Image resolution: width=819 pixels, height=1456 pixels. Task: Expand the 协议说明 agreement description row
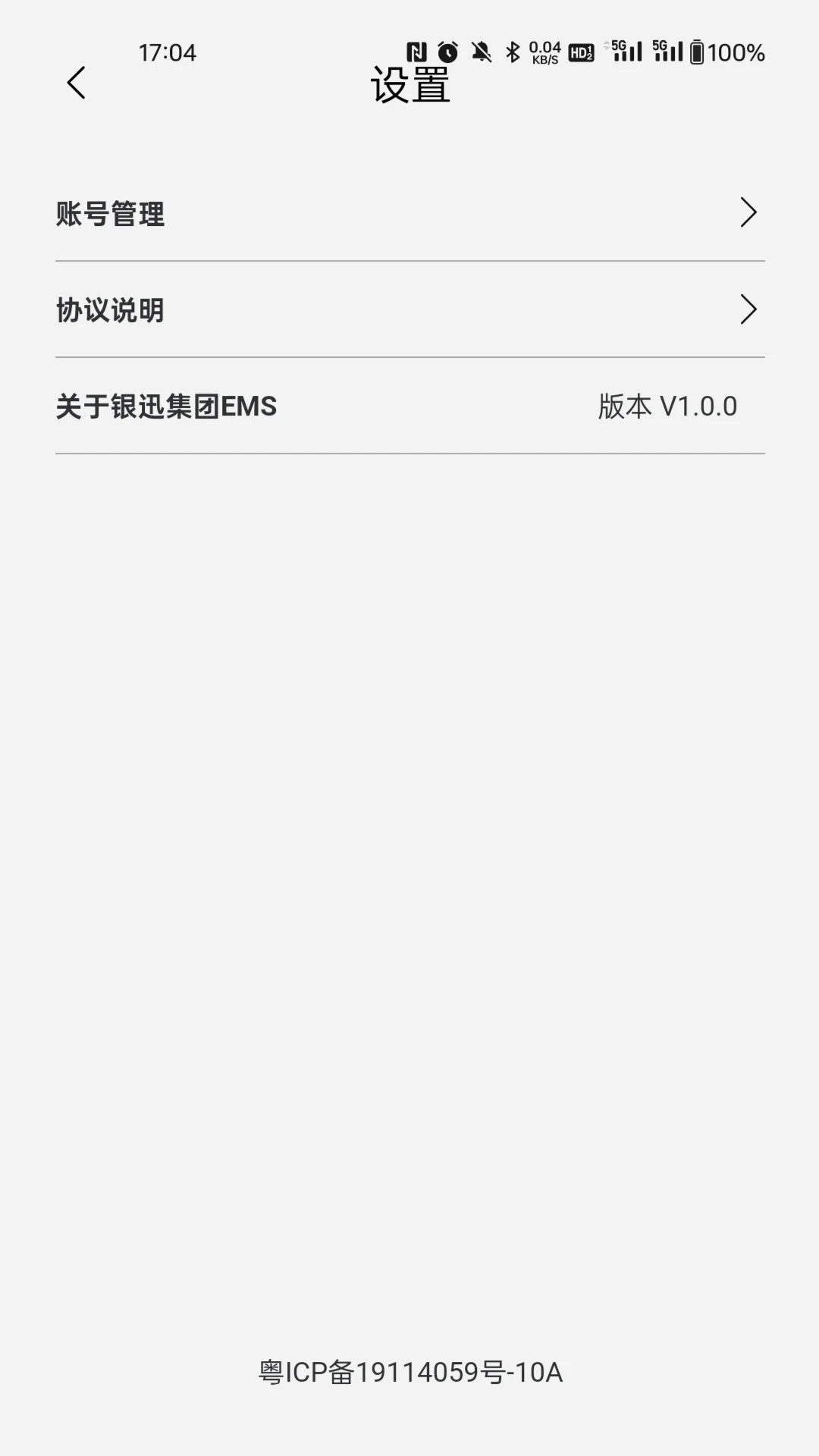tap(409, 310)
